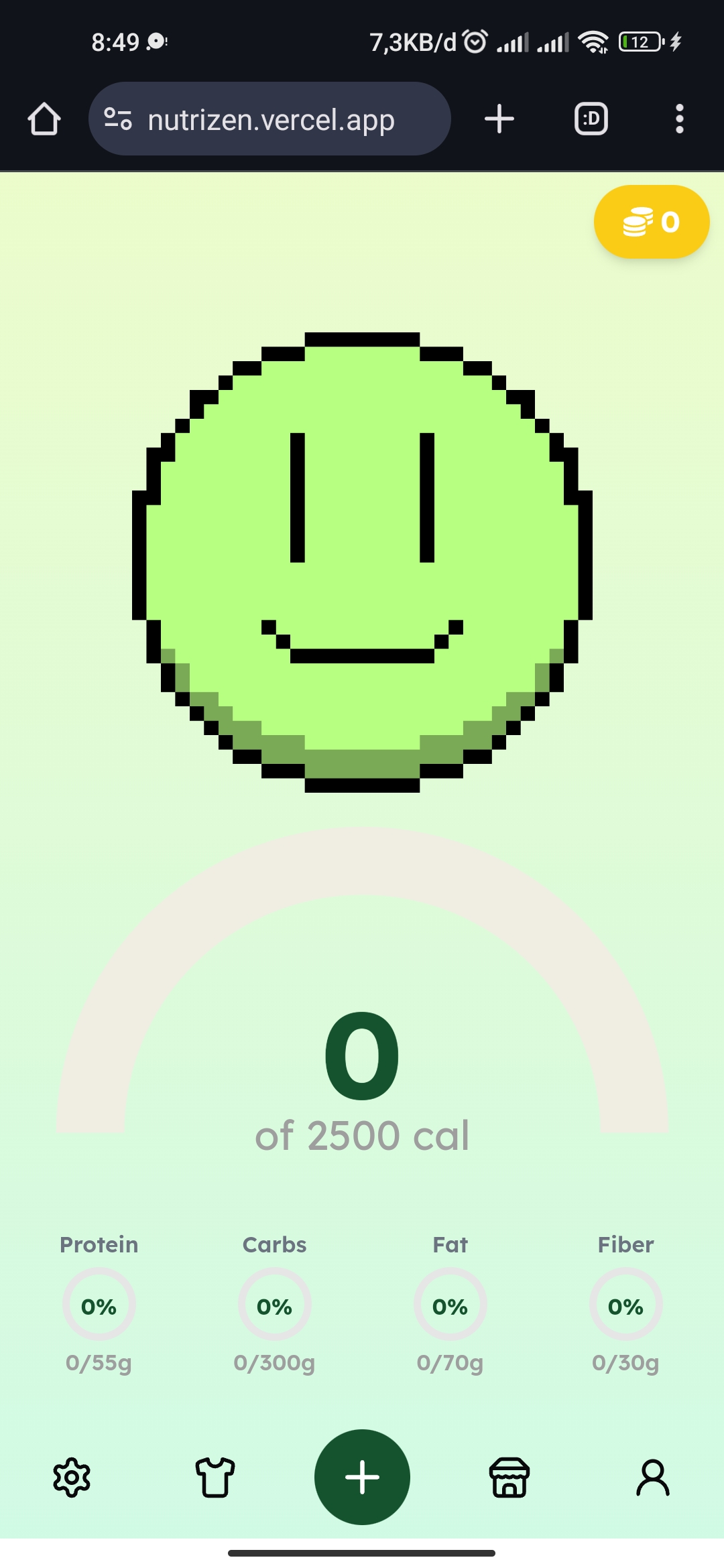This screenshot has height=1568, width=724.
Task: Open the wardrobe shirt icon
Action: click(215, 1478)
